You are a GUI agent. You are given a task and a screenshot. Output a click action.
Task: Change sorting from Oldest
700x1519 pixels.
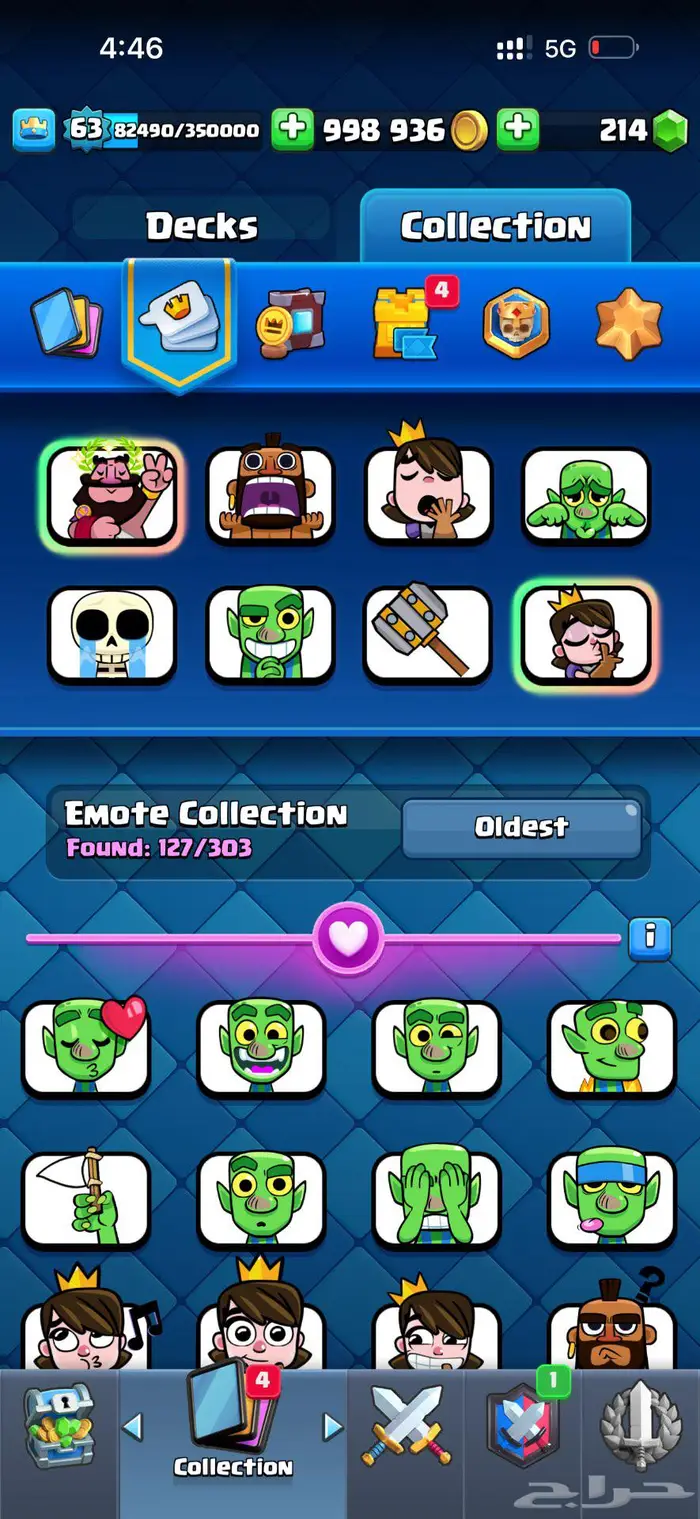521,828
